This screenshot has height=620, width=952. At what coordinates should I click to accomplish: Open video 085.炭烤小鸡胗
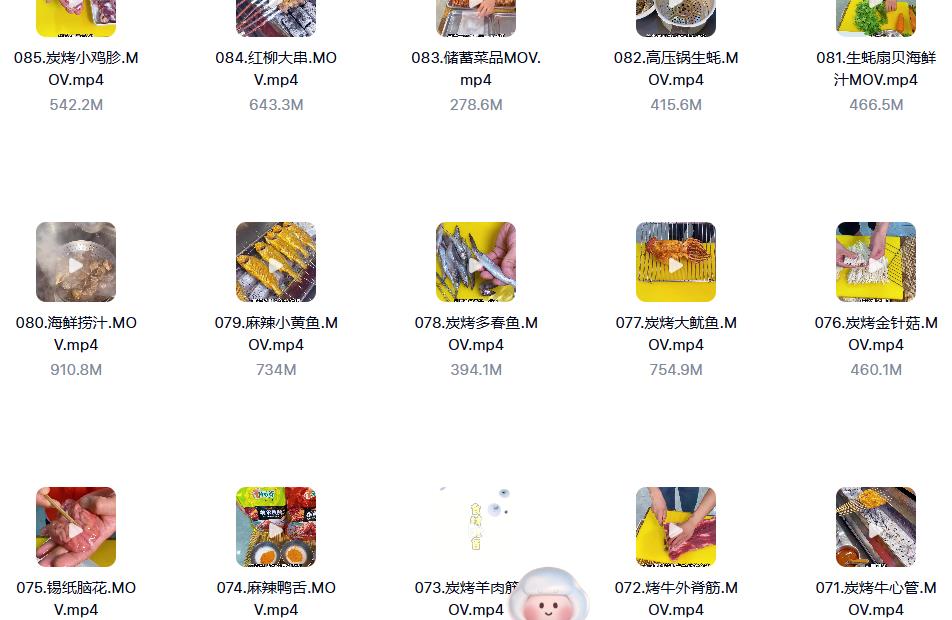[x=76, y=17]
